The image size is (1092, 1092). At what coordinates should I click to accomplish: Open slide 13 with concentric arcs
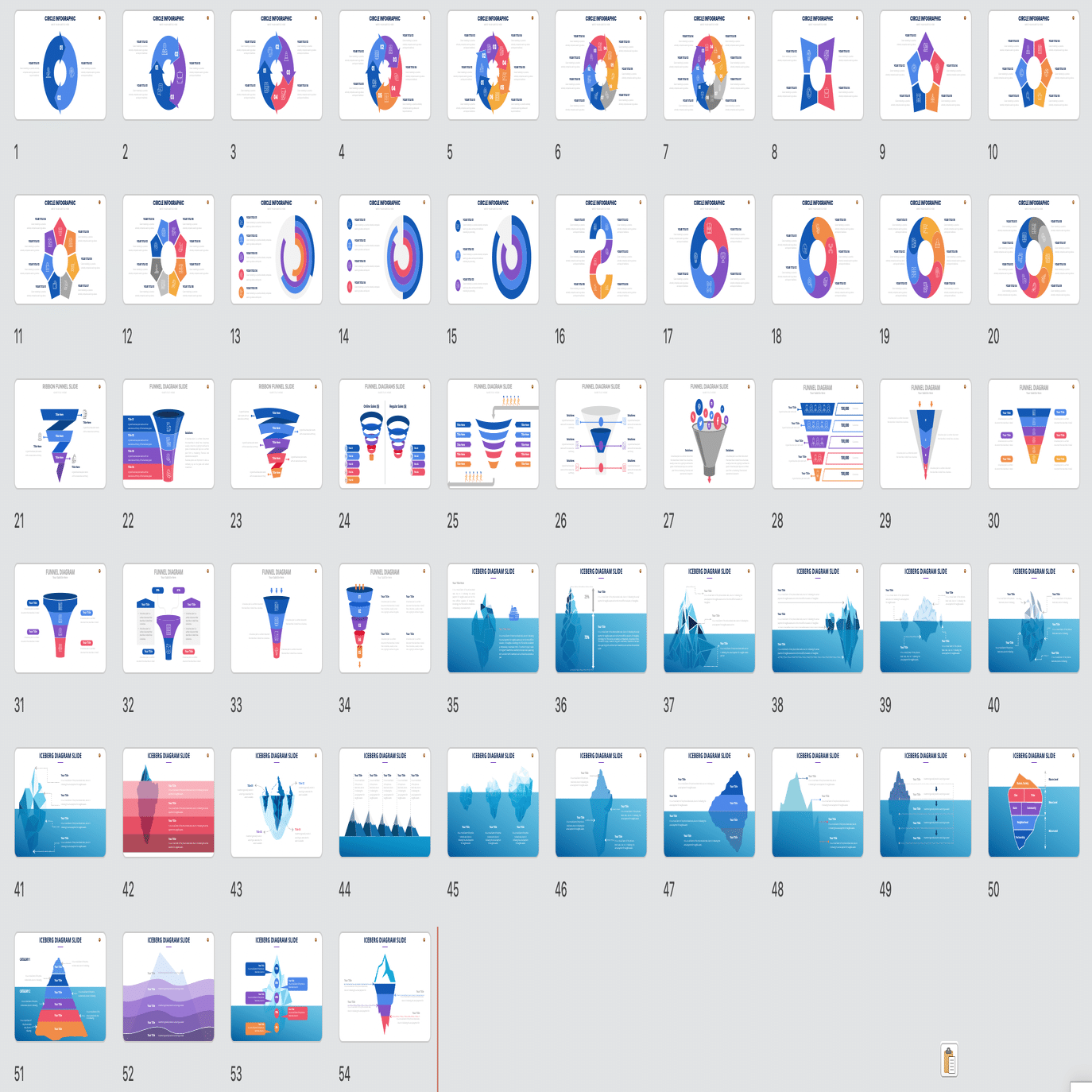[x=277, y=250]
